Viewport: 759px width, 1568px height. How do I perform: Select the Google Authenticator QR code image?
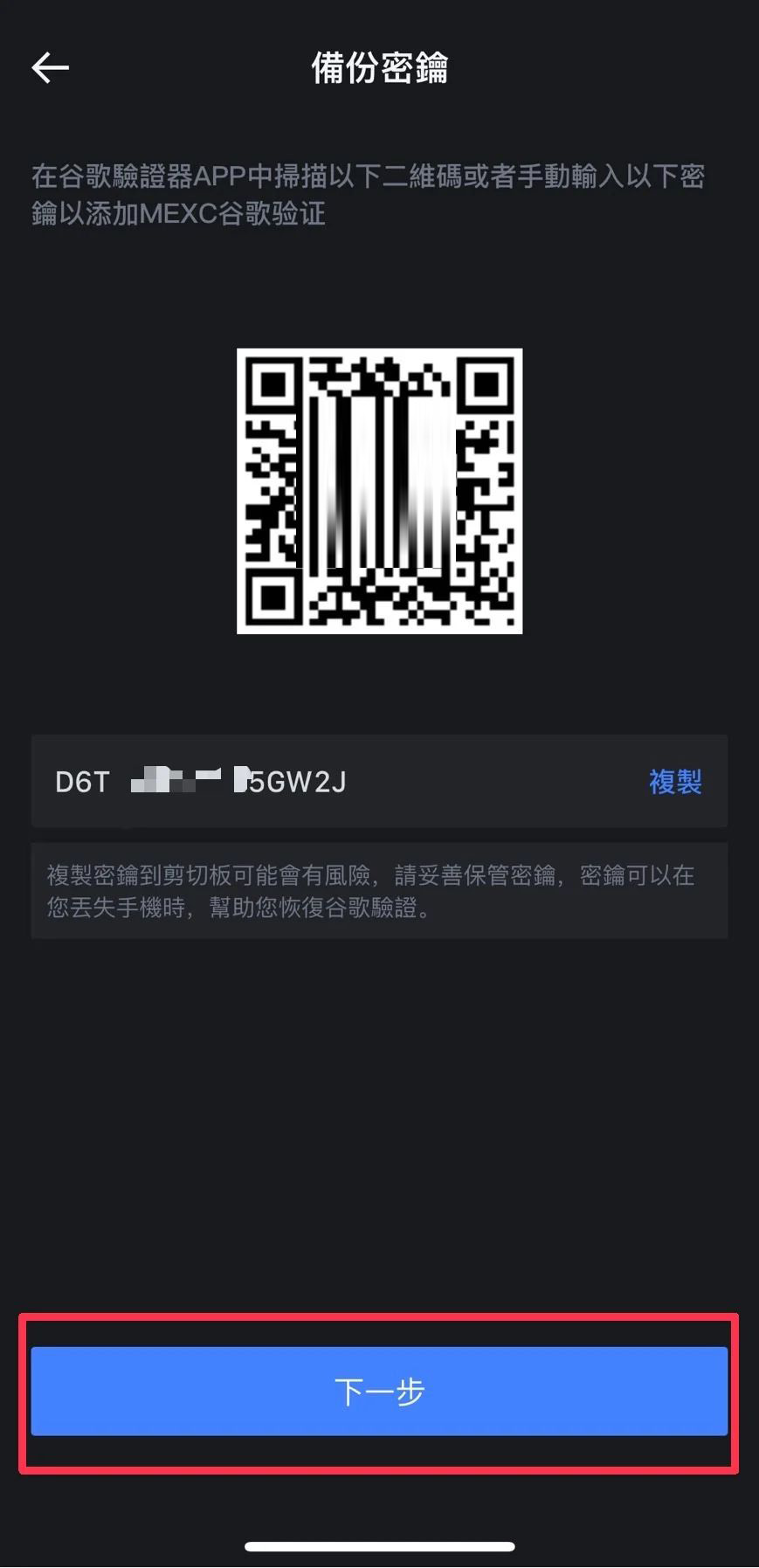pyautogui.click(x=379, y=489)
